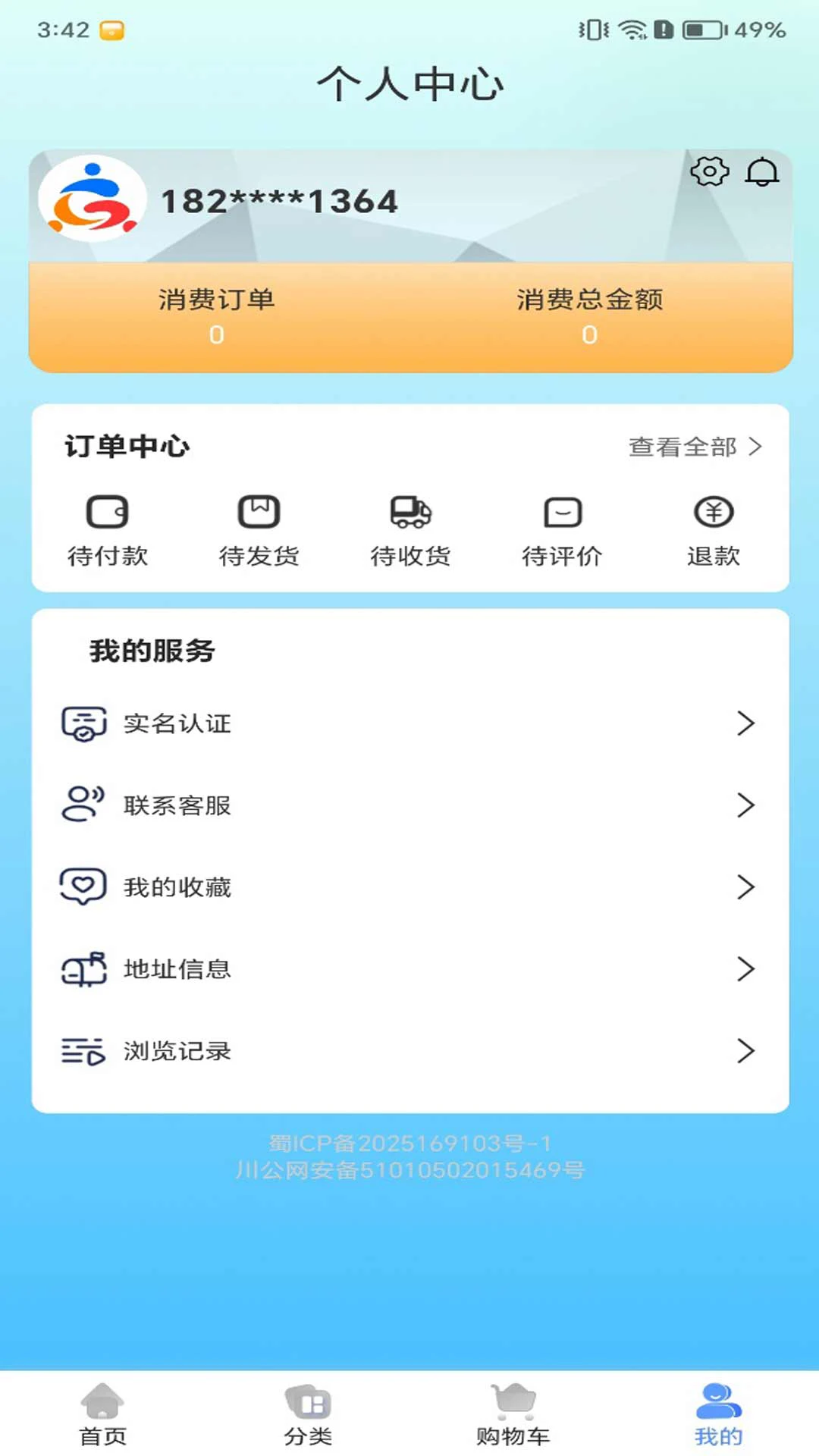Click the 川公网安备 security record link

[409, 1170]
